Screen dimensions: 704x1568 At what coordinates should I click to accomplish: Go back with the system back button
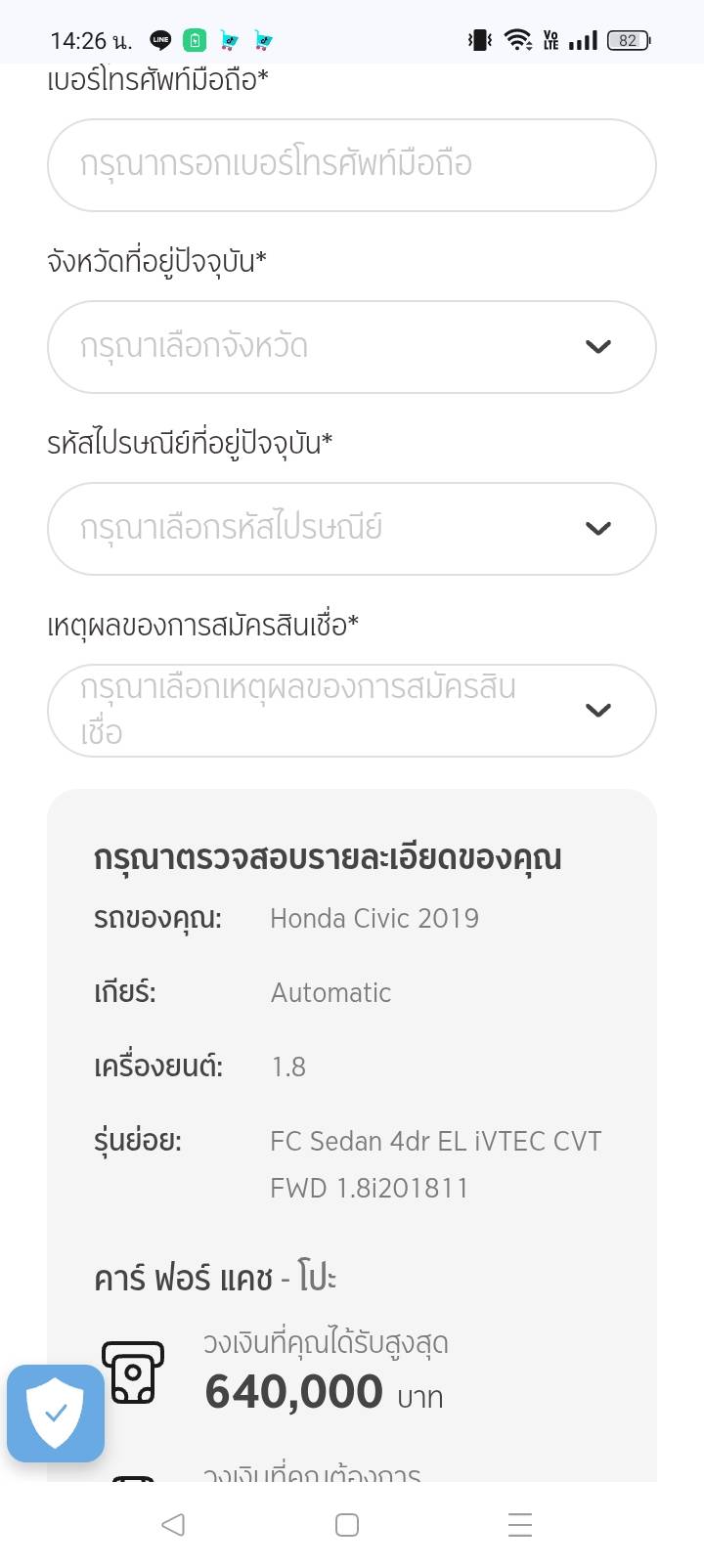click(173, 1524)
